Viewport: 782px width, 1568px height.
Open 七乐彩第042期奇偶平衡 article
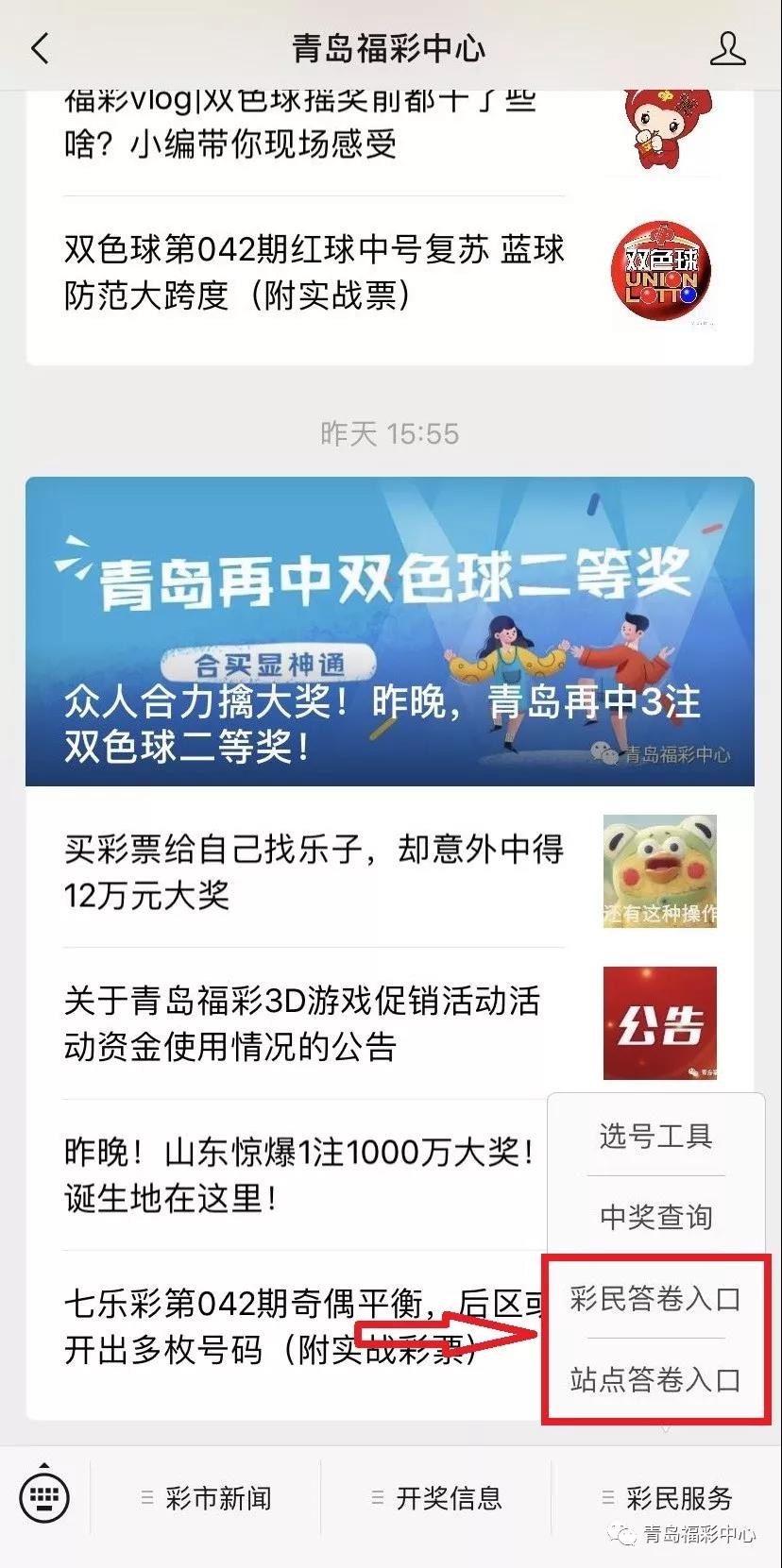click(283, 1326)
